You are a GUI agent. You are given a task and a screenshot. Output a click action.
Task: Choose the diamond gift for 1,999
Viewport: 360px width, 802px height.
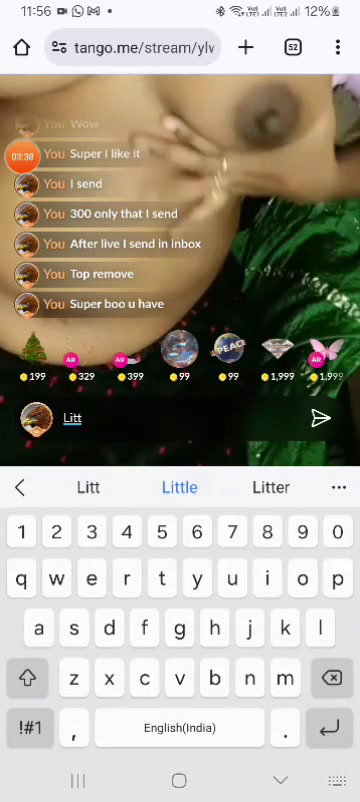coord(278,357)
